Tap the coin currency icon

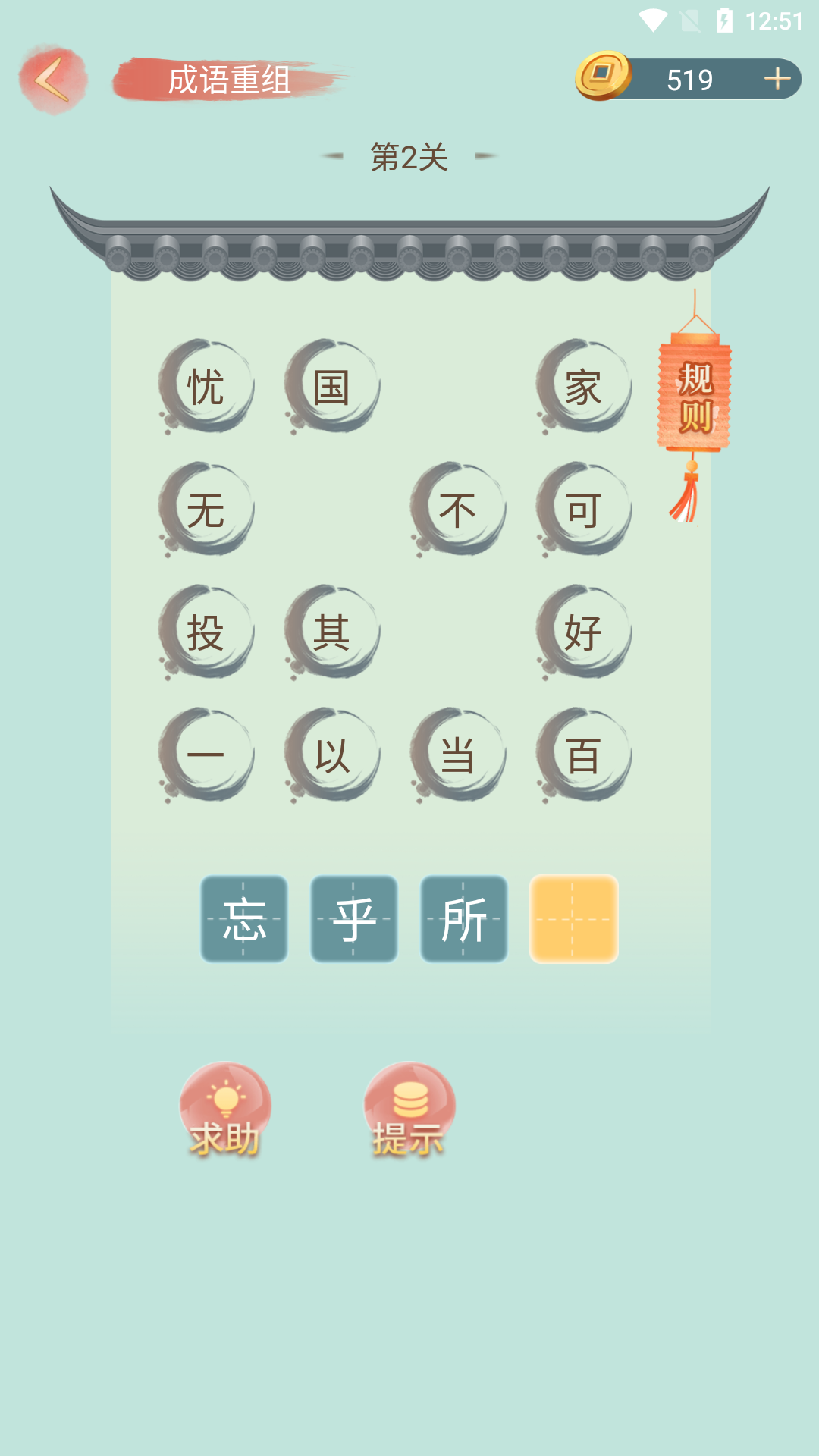point(603,78)
